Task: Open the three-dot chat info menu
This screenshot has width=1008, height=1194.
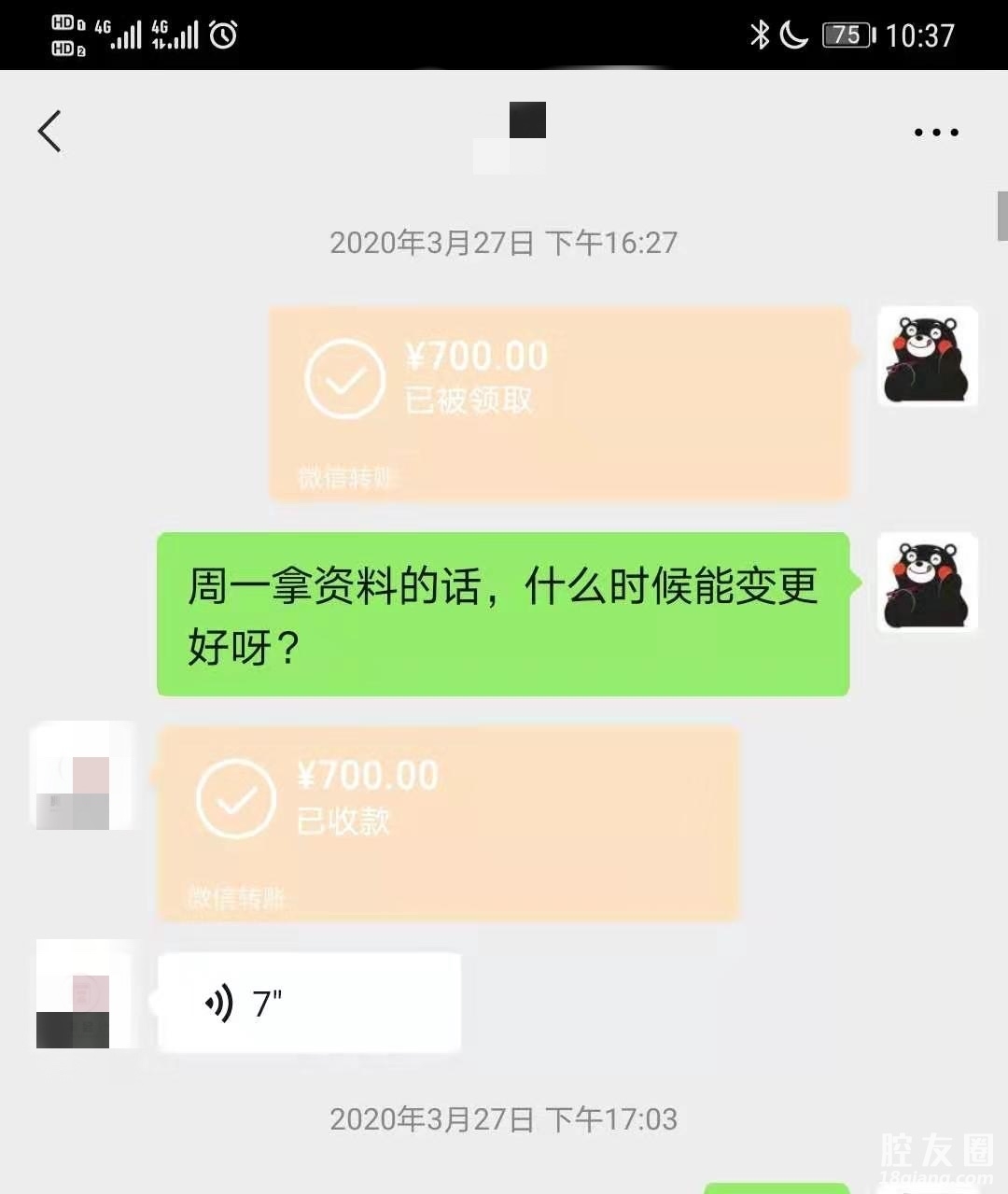Action: (x=935, y=133)
